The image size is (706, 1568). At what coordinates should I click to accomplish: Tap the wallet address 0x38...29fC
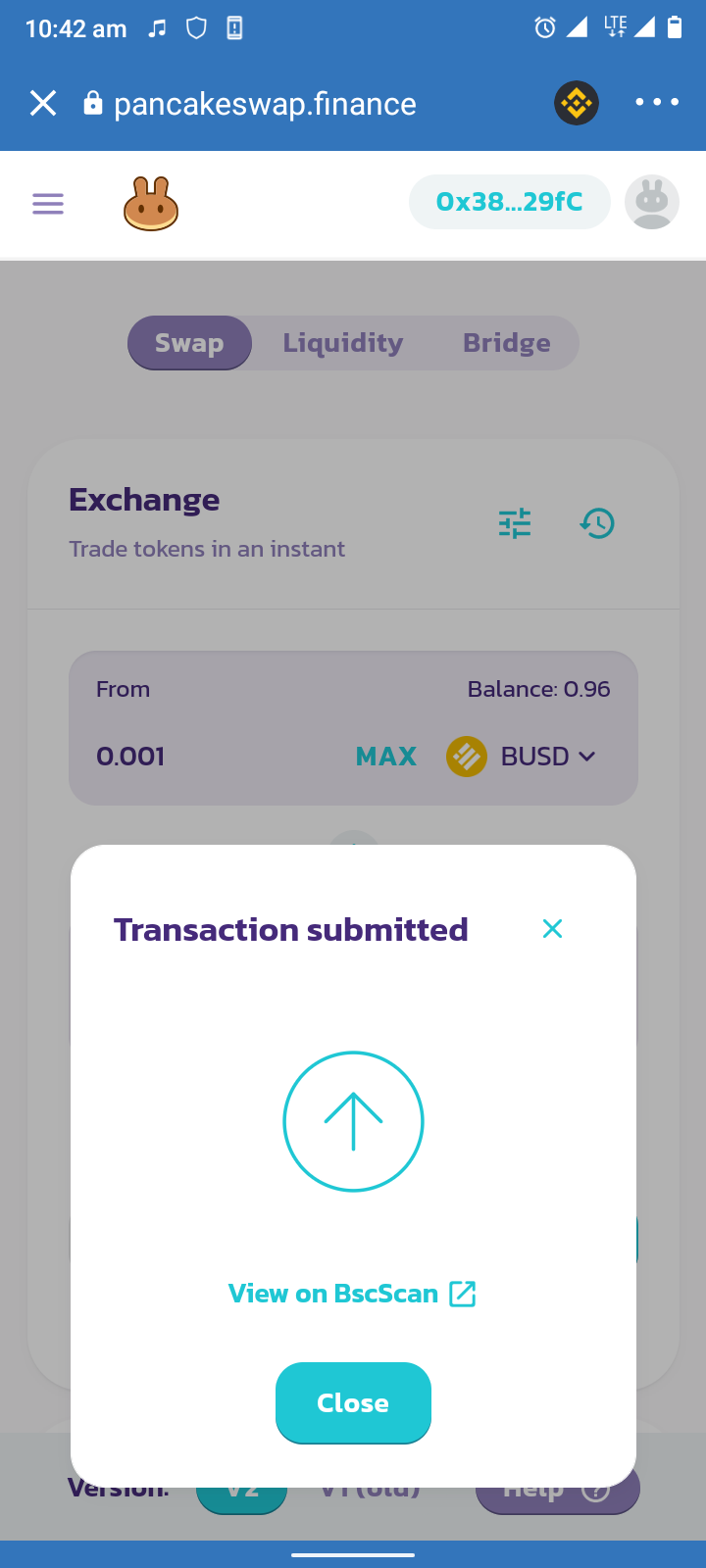click(510, 202)
